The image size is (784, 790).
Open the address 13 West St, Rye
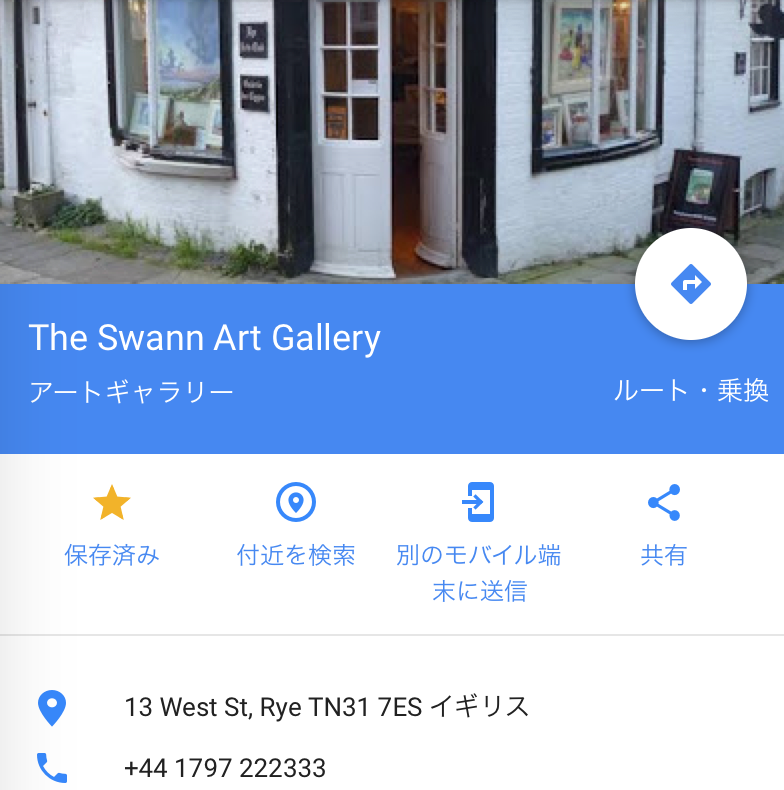(326, 708)
